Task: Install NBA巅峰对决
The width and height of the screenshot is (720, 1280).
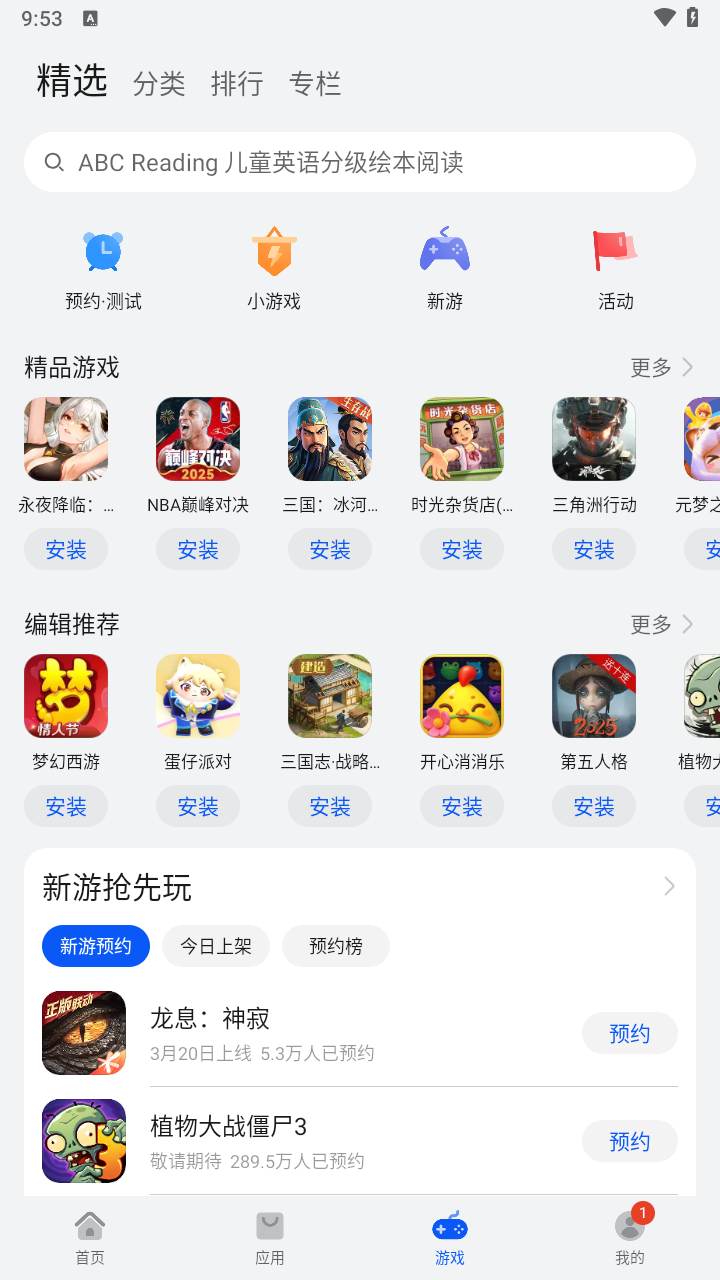Action: click(x=198, y=549)
